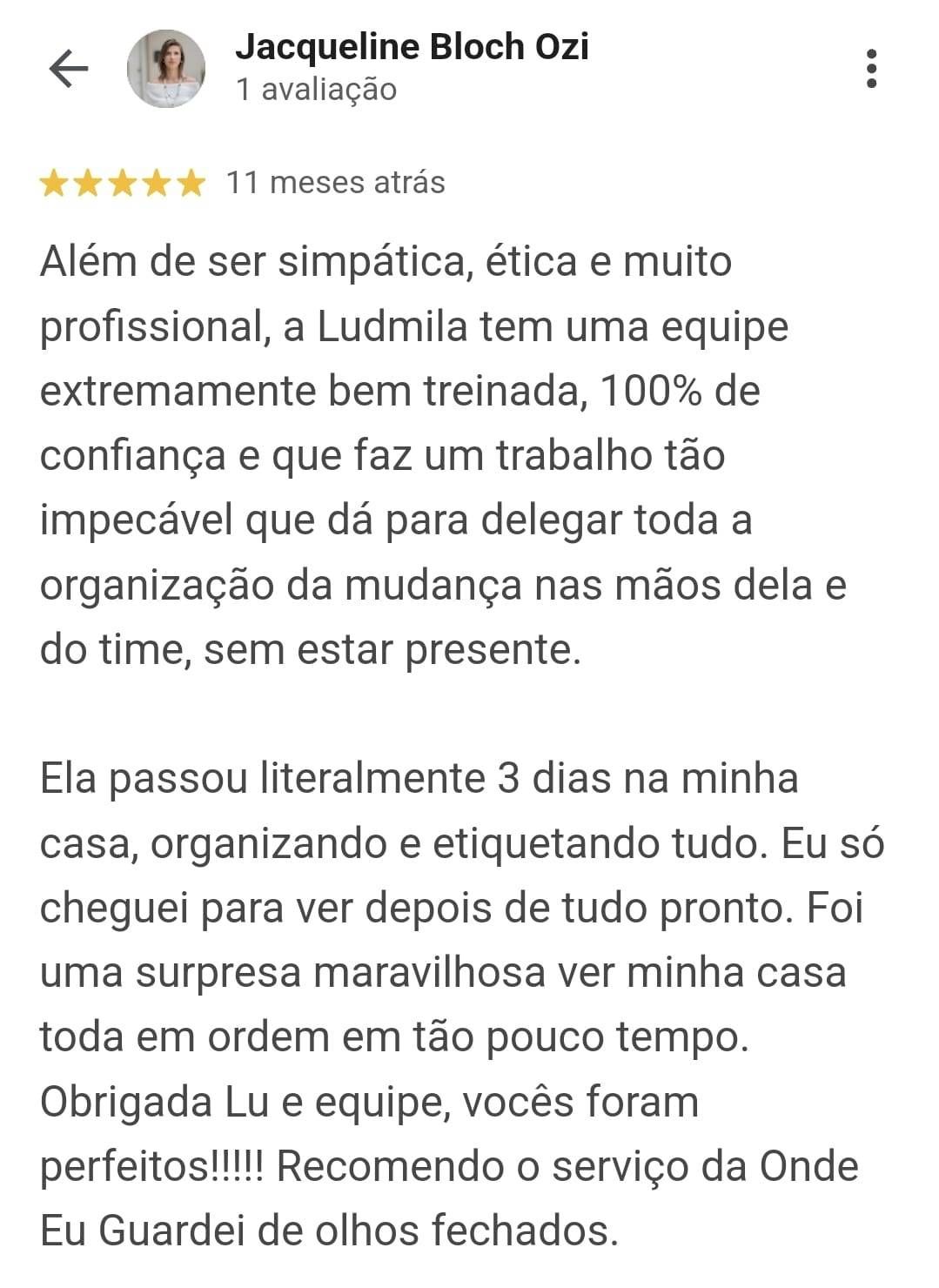Open the three-dot overflow menu
This screenshot has height=1288, width=939.
[x=871, y=69]
